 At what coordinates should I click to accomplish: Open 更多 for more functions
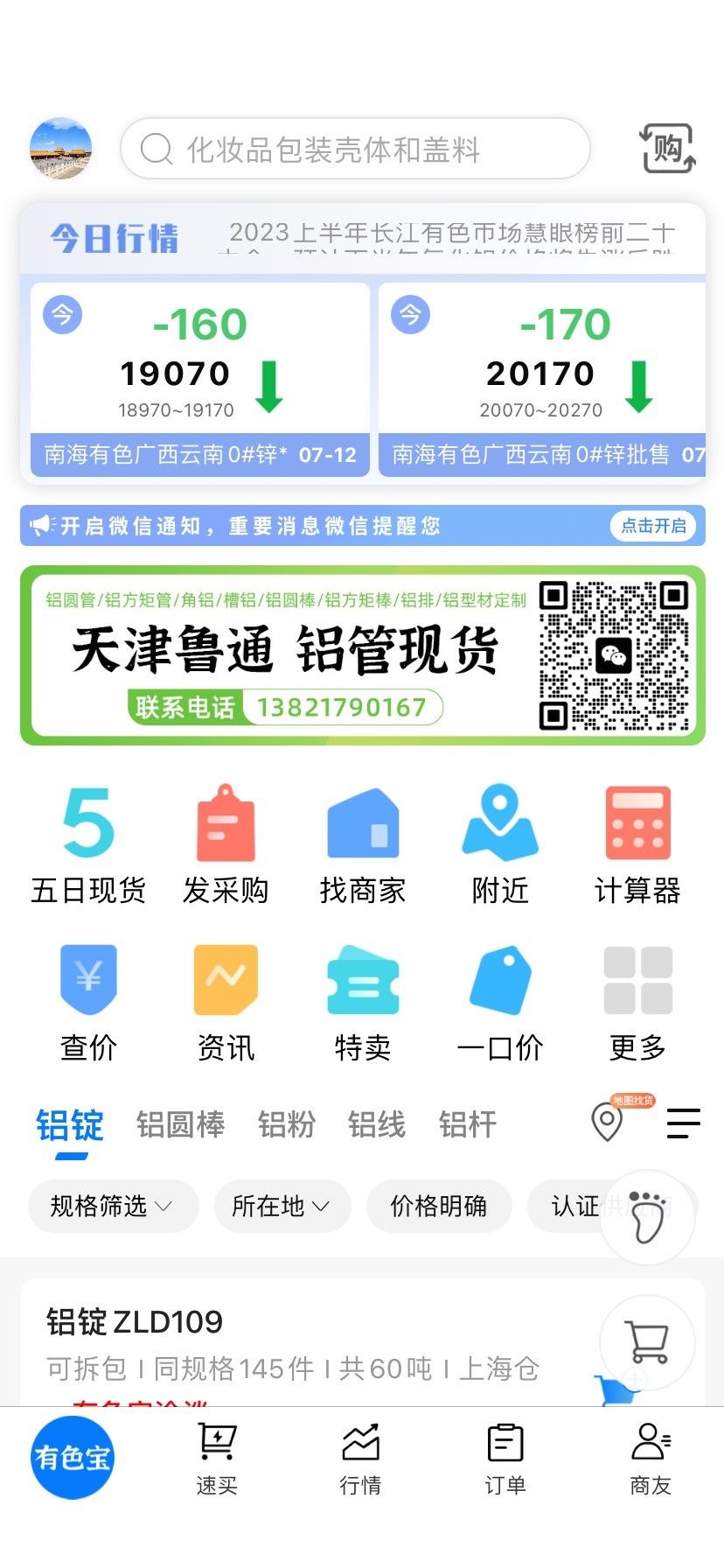[x=637, y=1003]
